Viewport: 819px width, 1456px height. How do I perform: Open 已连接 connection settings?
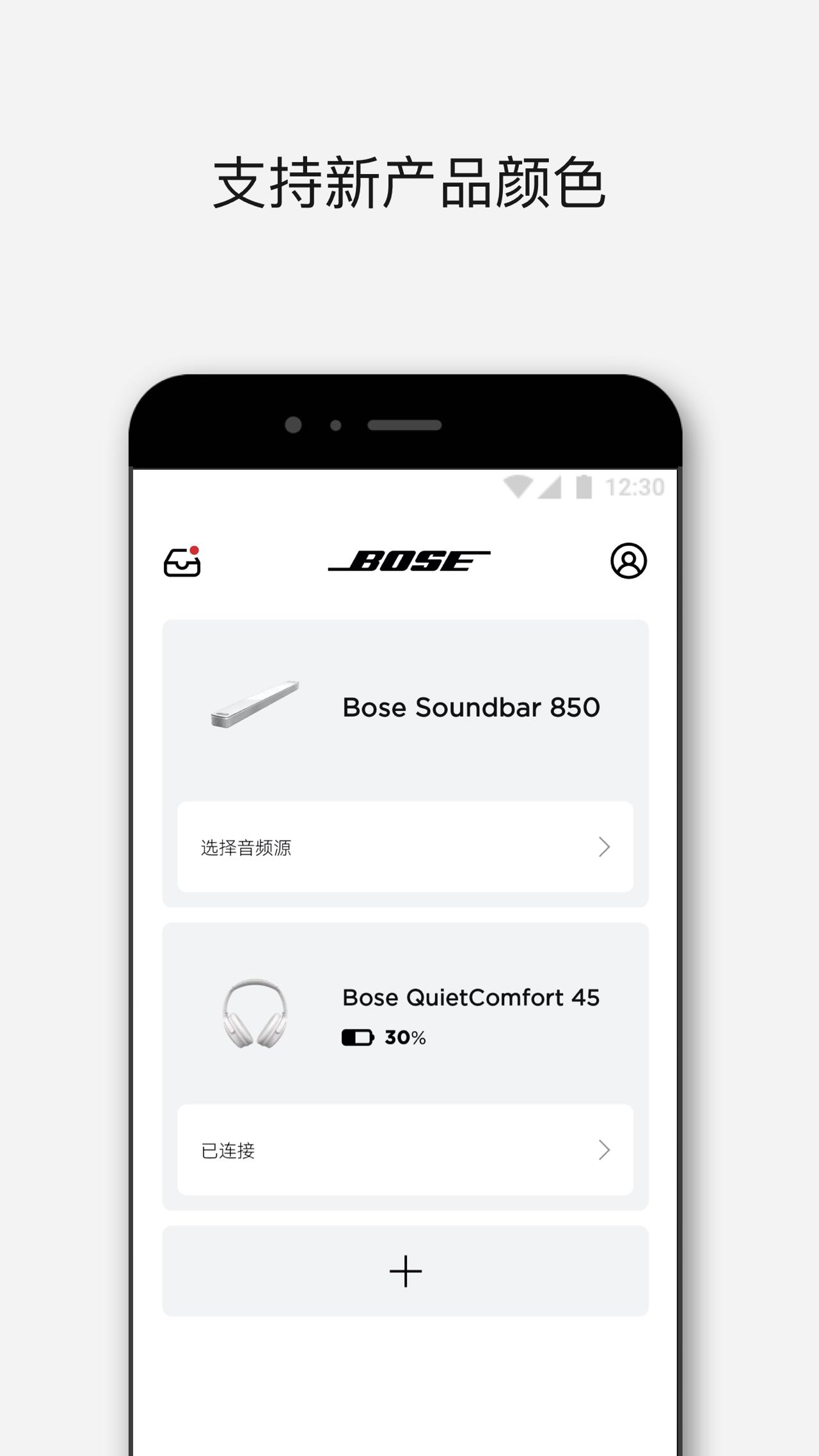tap(404, 1151)
